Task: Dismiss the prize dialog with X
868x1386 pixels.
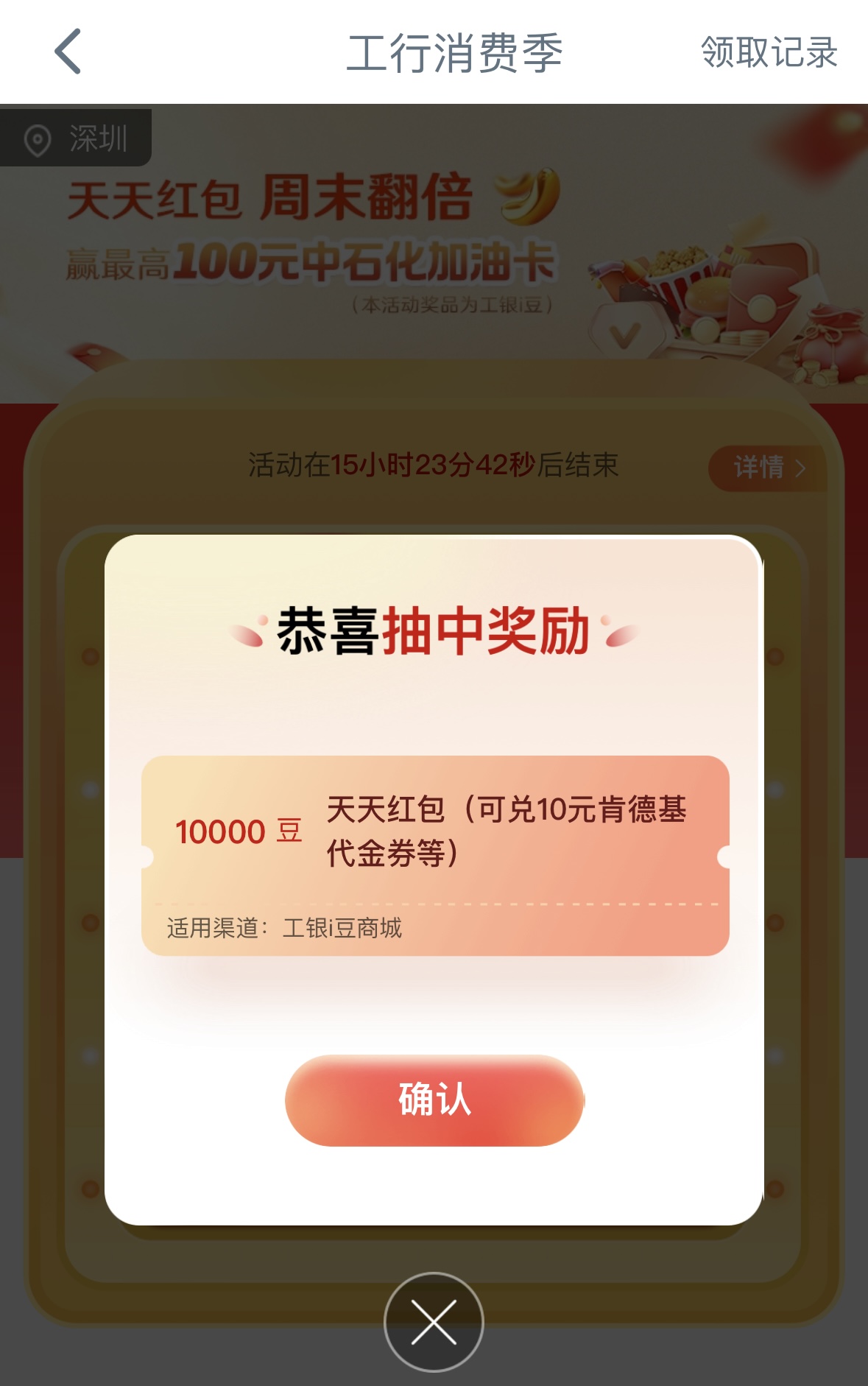Action: click(x=434, y=1322)
